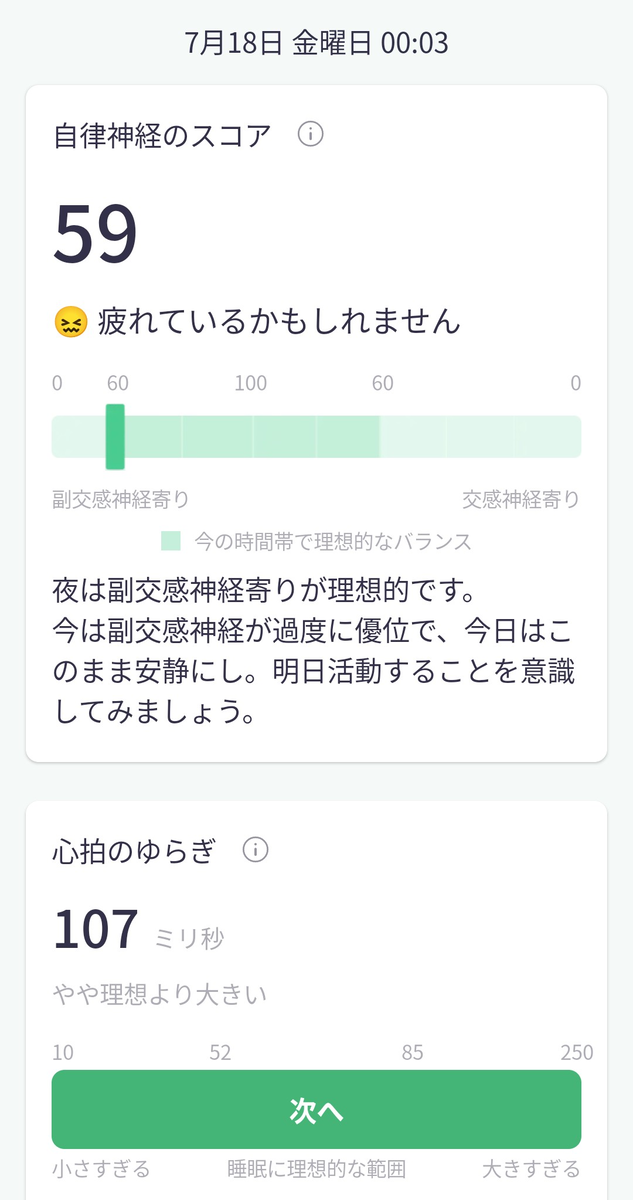
Task: Tap the green 次へ button
Action: (x=316, y=1109)
